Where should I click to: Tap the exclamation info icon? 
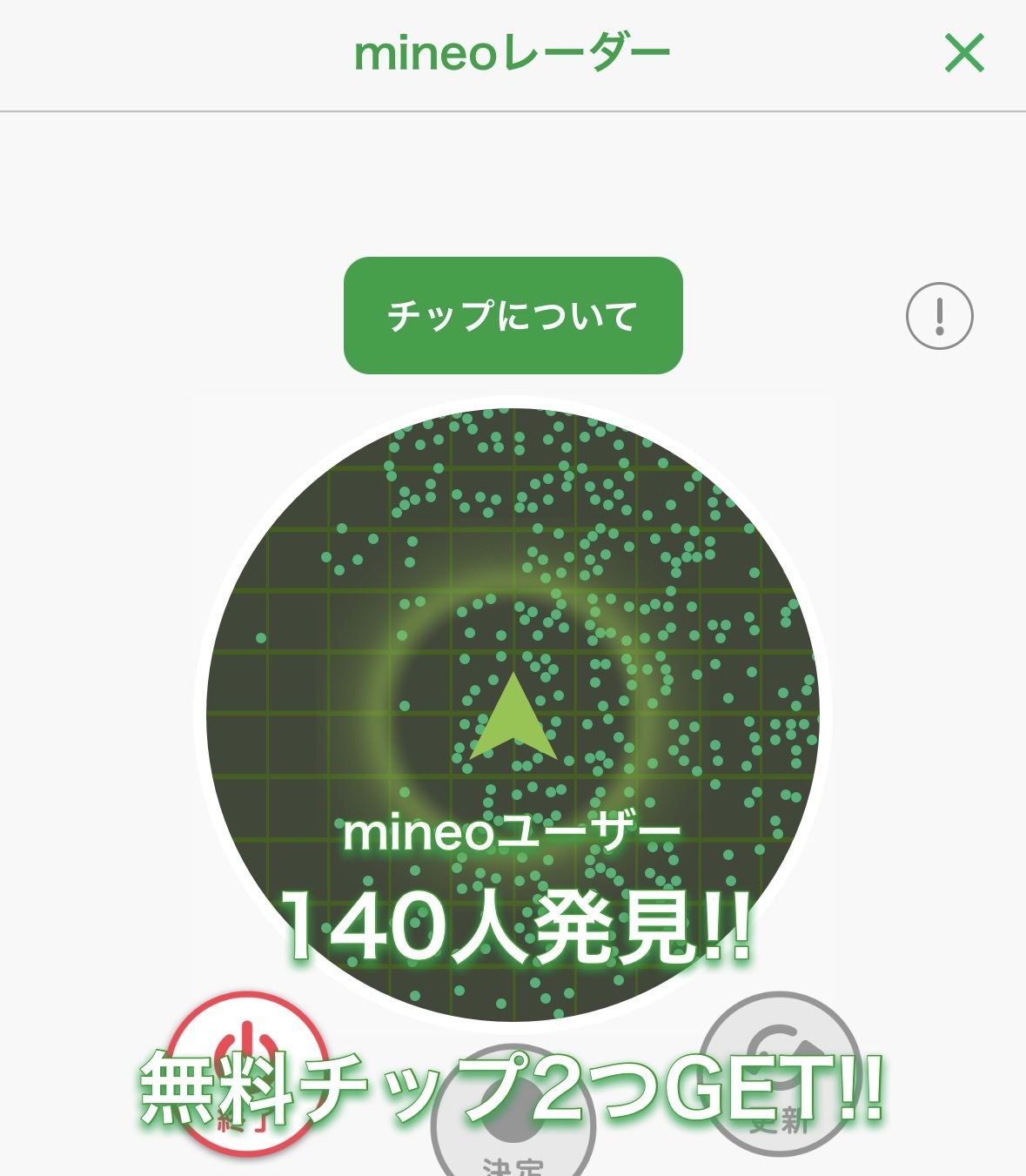pos(940,316)
